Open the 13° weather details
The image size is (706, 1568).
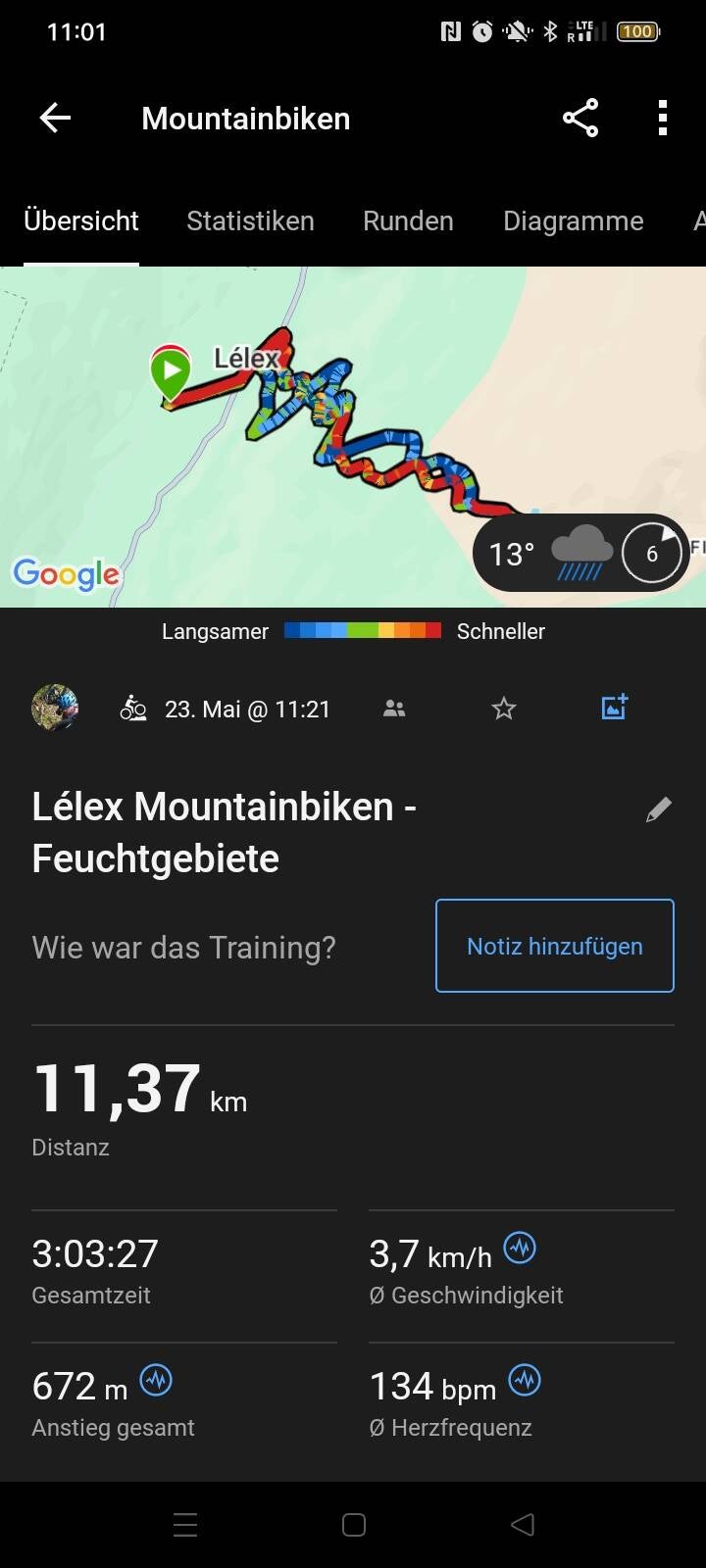580,554
